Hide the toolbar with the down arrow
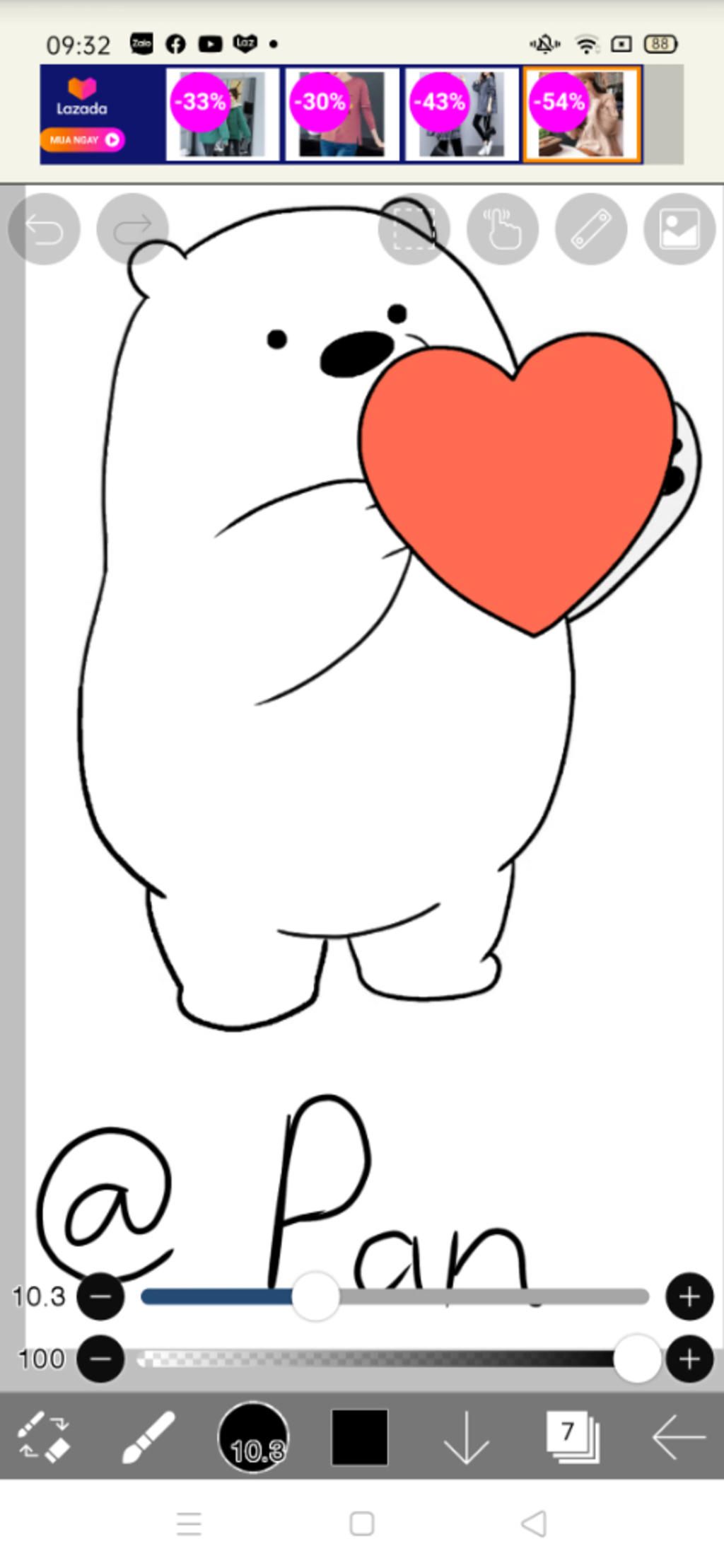Image resolution: width=724 pixels, height=1568 pixels. (466, 1436)
